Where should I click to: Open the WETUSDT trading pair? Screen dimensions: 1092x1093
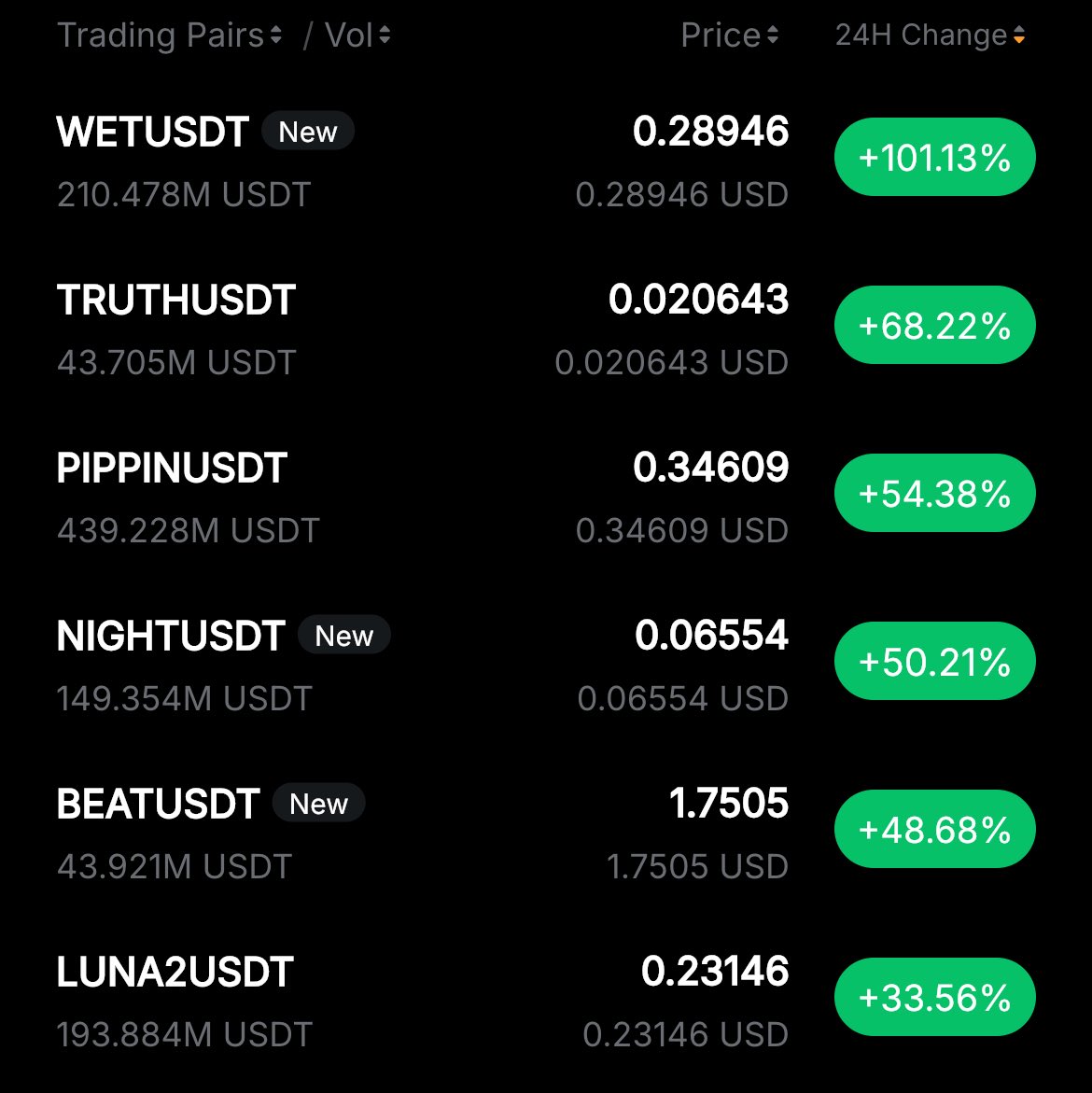(x=153, y=133)
